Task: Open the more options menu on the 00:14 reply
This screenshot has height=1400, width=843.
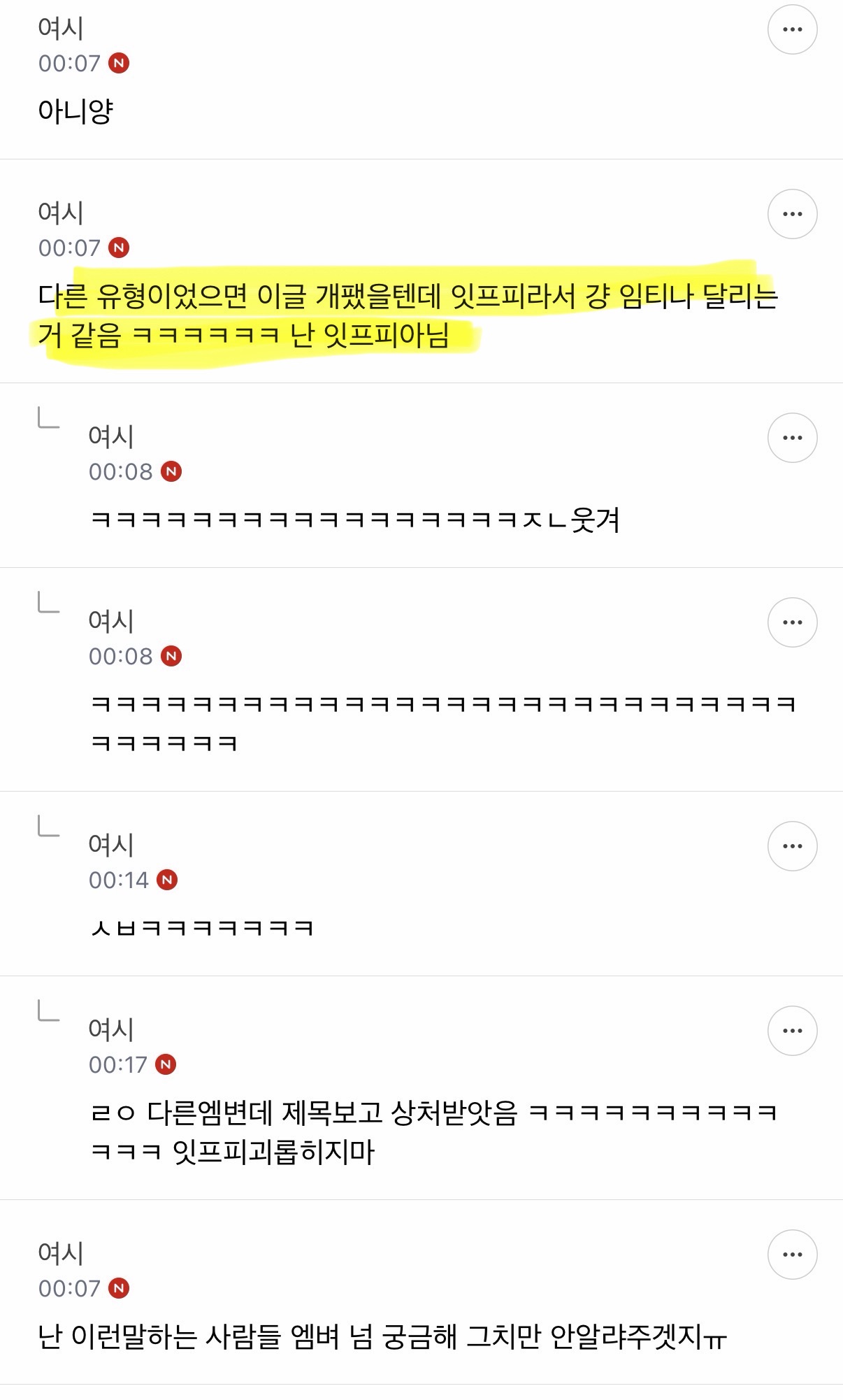Action: pos(793,845)
